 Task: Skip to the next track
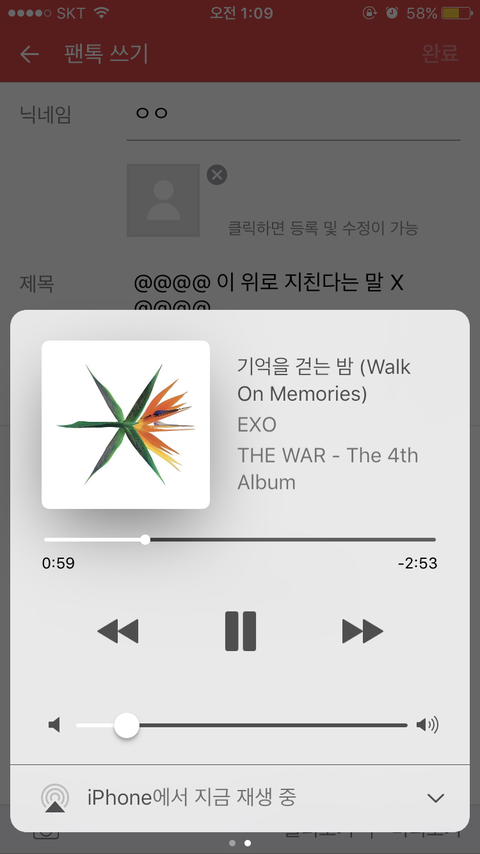[x=362, y=631]
